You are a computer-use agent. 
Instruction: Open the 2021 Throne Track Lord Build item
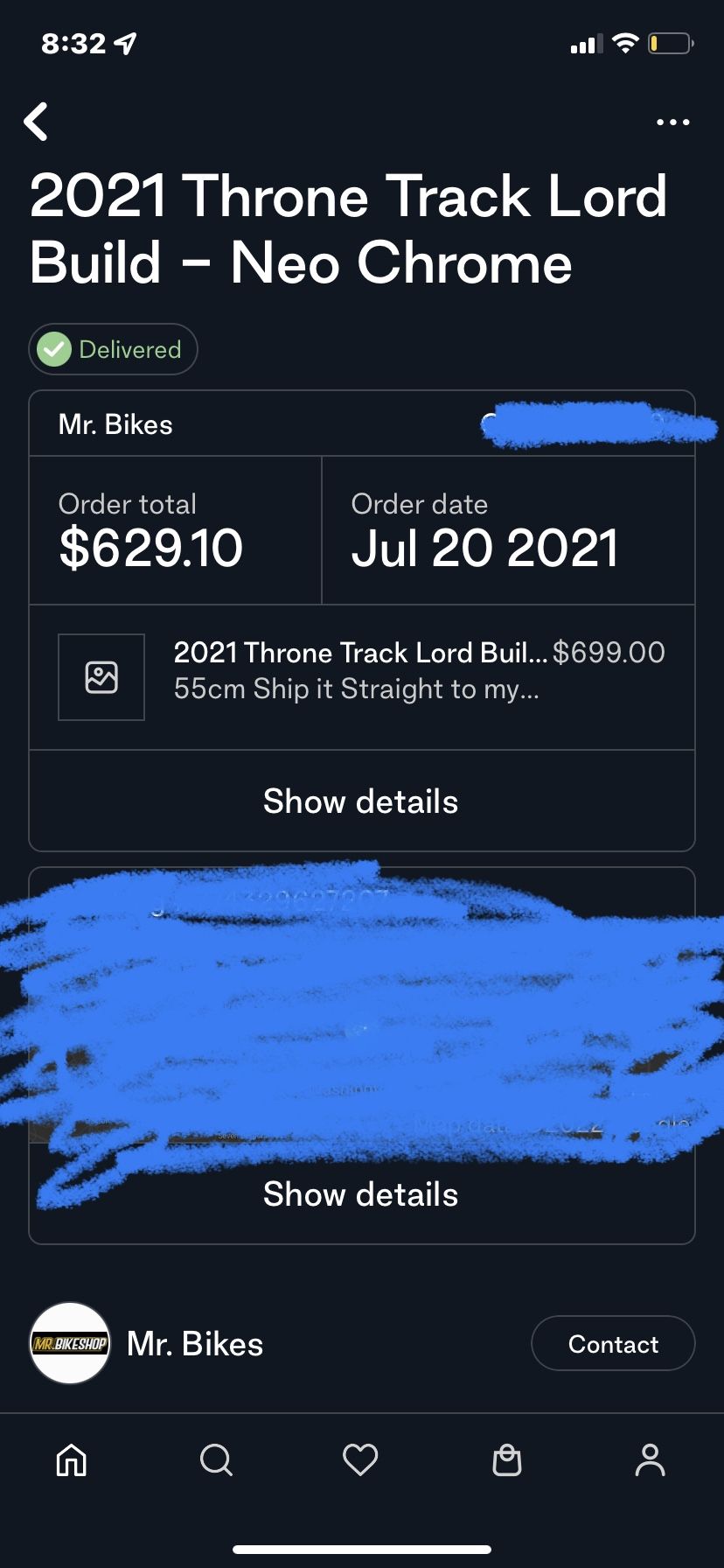pyautogui.click(x=361, y=677)
